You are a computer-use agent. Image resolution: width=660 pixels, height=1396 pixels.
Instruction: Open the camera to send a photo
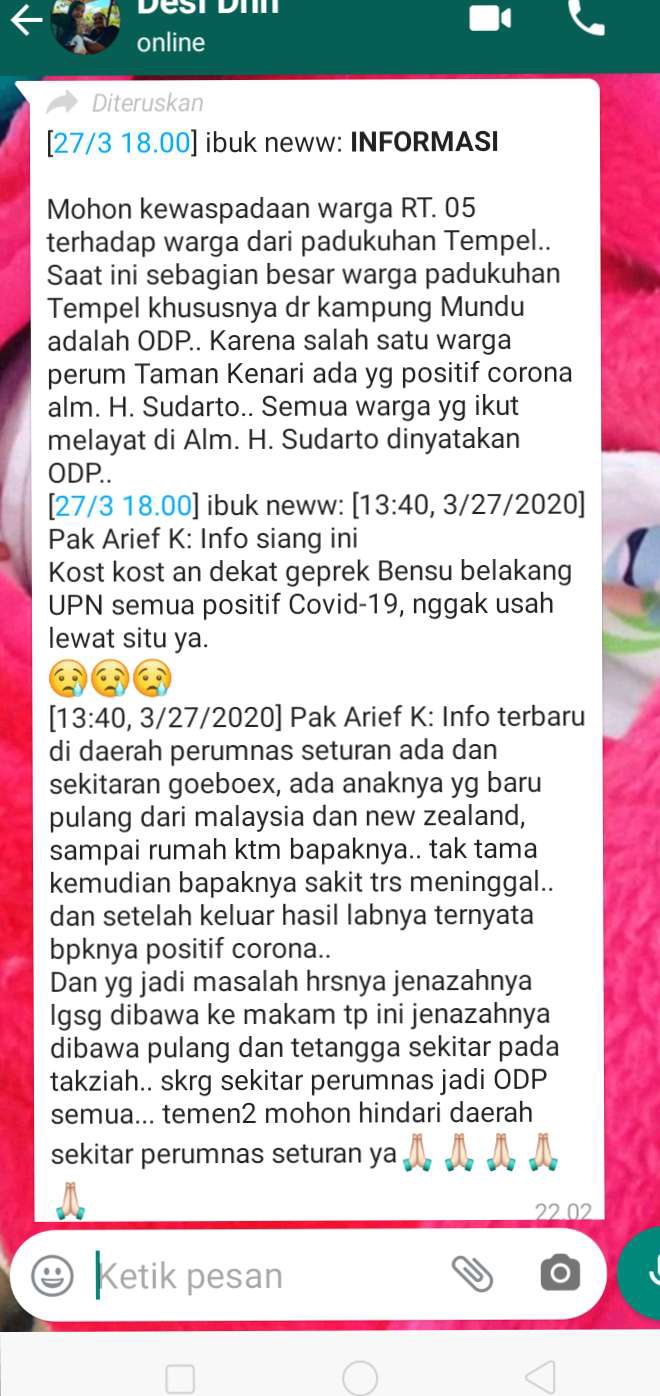click(559, 1273)
